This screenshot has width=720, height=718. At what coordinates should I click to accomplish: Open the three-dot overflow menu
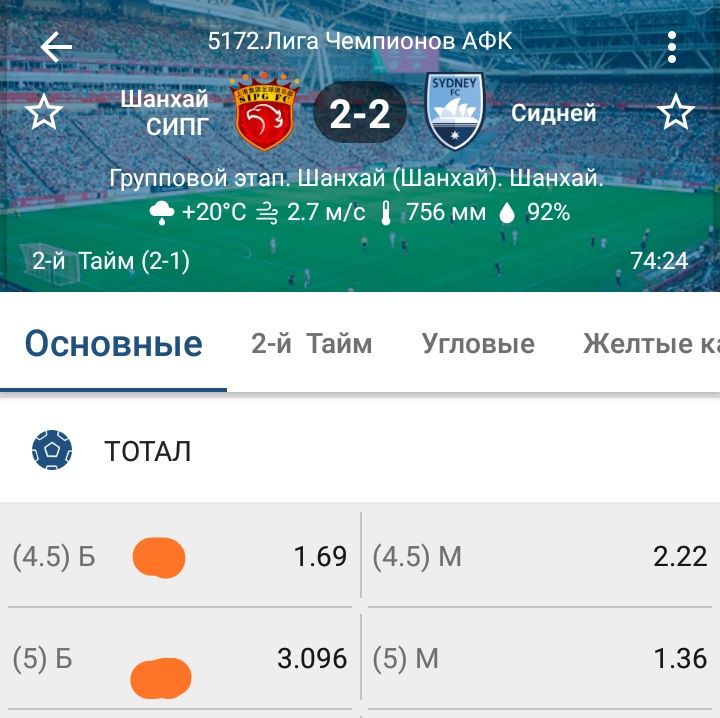672,46
